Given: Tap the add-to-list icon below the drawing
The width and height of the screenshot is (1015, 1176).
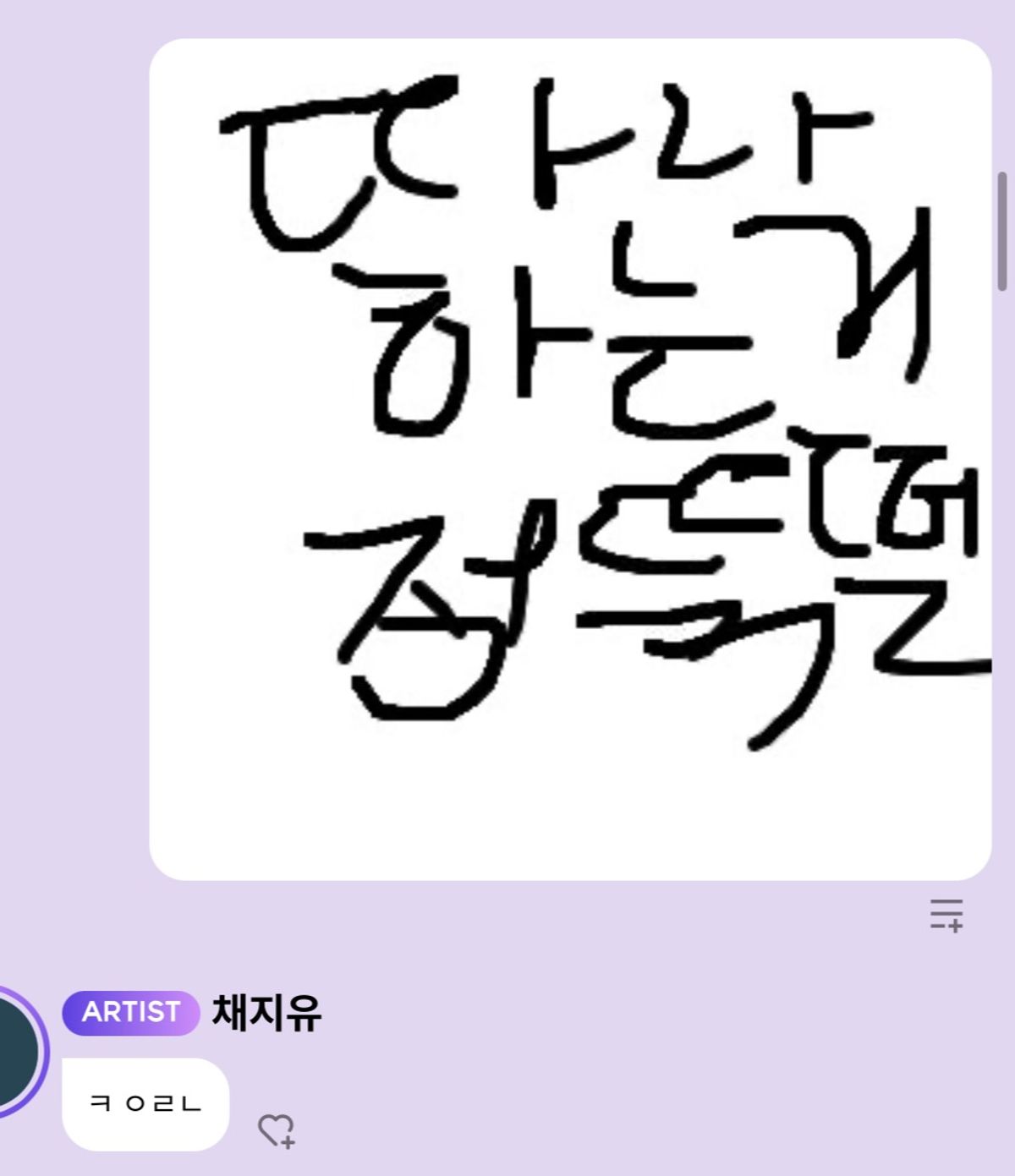Looking at the screenshot, I should pyautogui.click(x=946, y=915).
